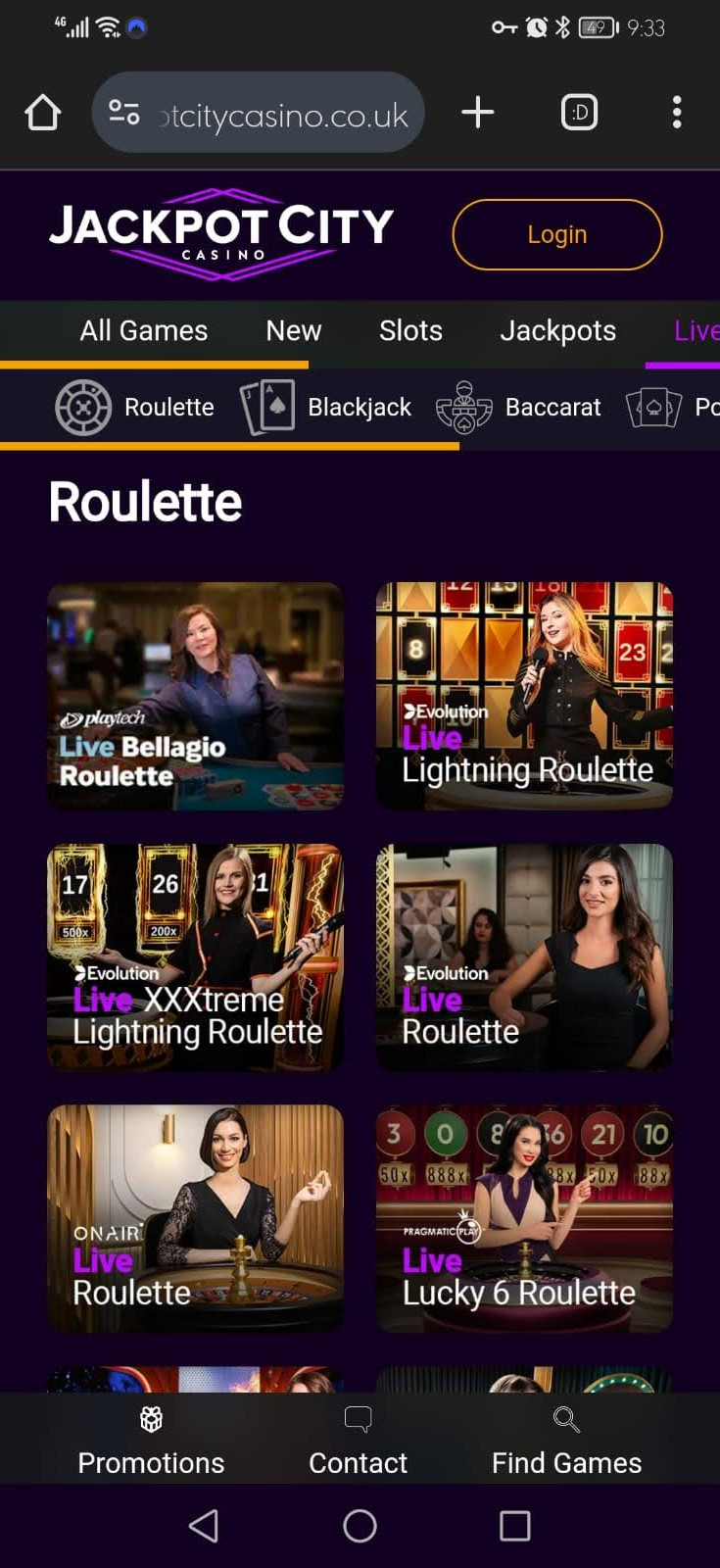Screen dimensions: 720x1568
Task: Open the browser home page
Action: click(42, 113)
